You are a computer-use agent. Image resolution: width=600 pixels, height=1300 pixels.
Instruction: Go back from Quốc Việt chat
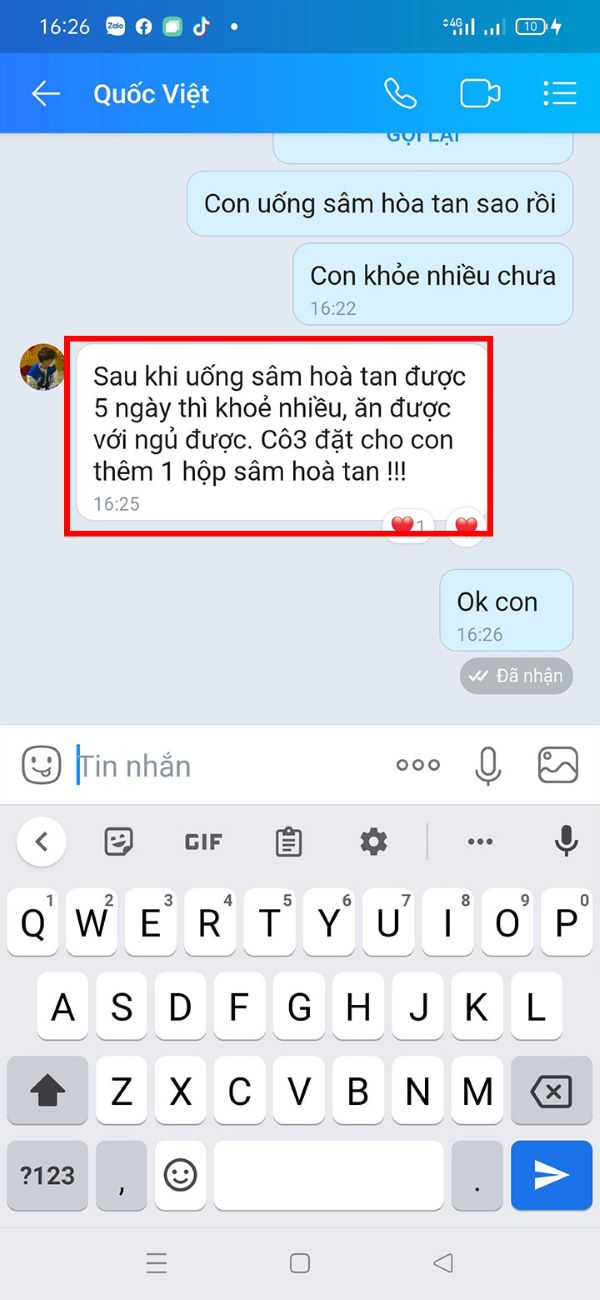pyautogui.click(x=46, y=94)
